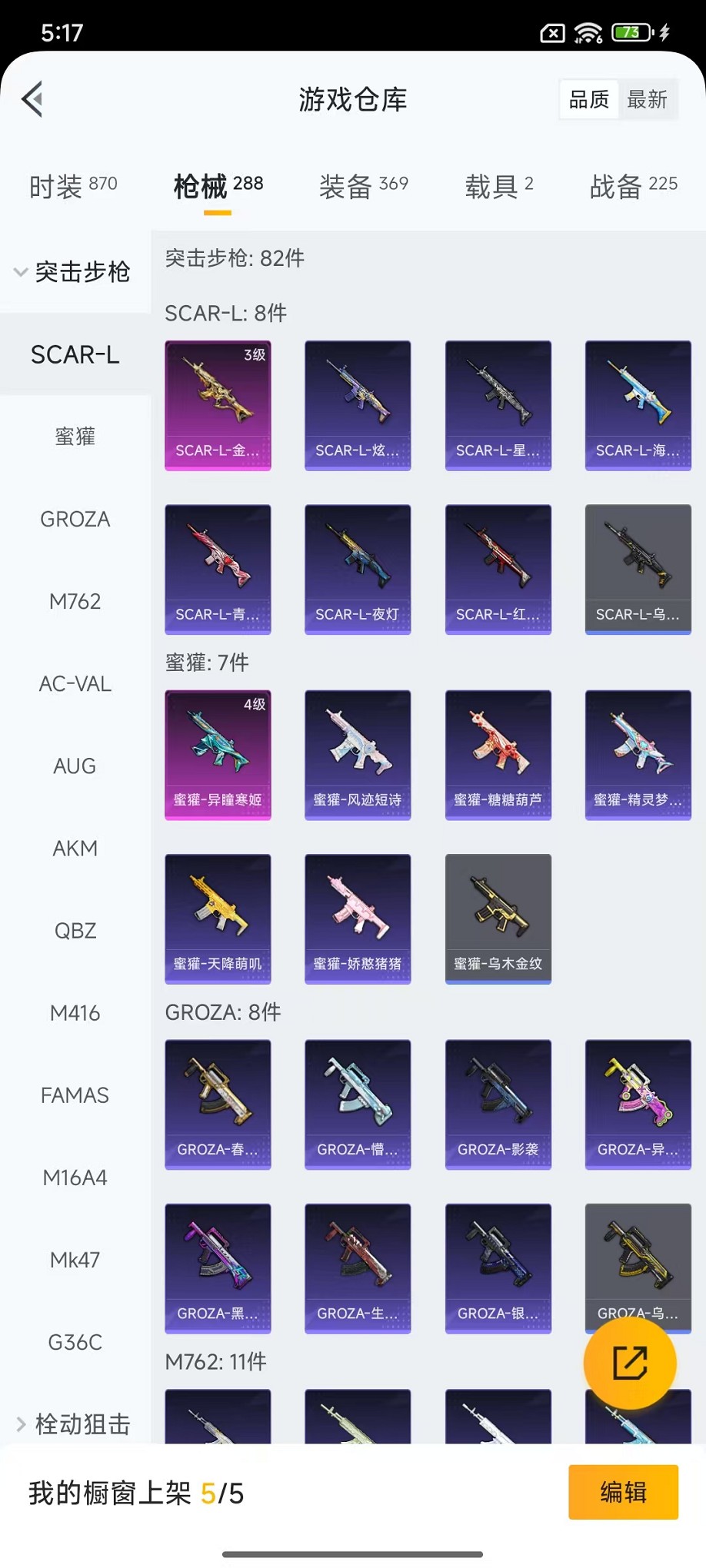Tap the 编辑 button for 我的橱窗
Screen dimensions: 706x1568
point(623,1492)
